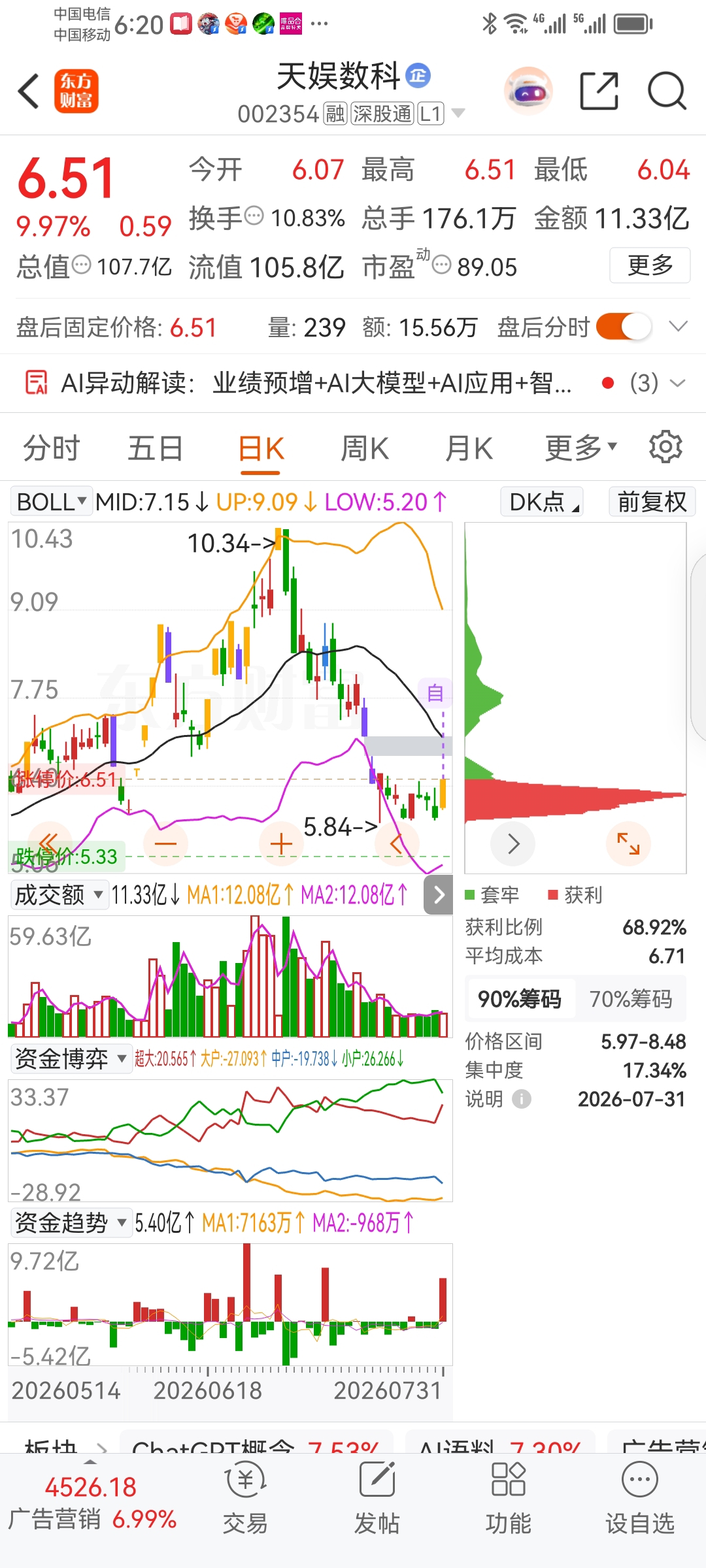The height and width of the screenshot is (1568, 706).
Task: Switch to the 分时 chart tab
Action: click(52, 449)
